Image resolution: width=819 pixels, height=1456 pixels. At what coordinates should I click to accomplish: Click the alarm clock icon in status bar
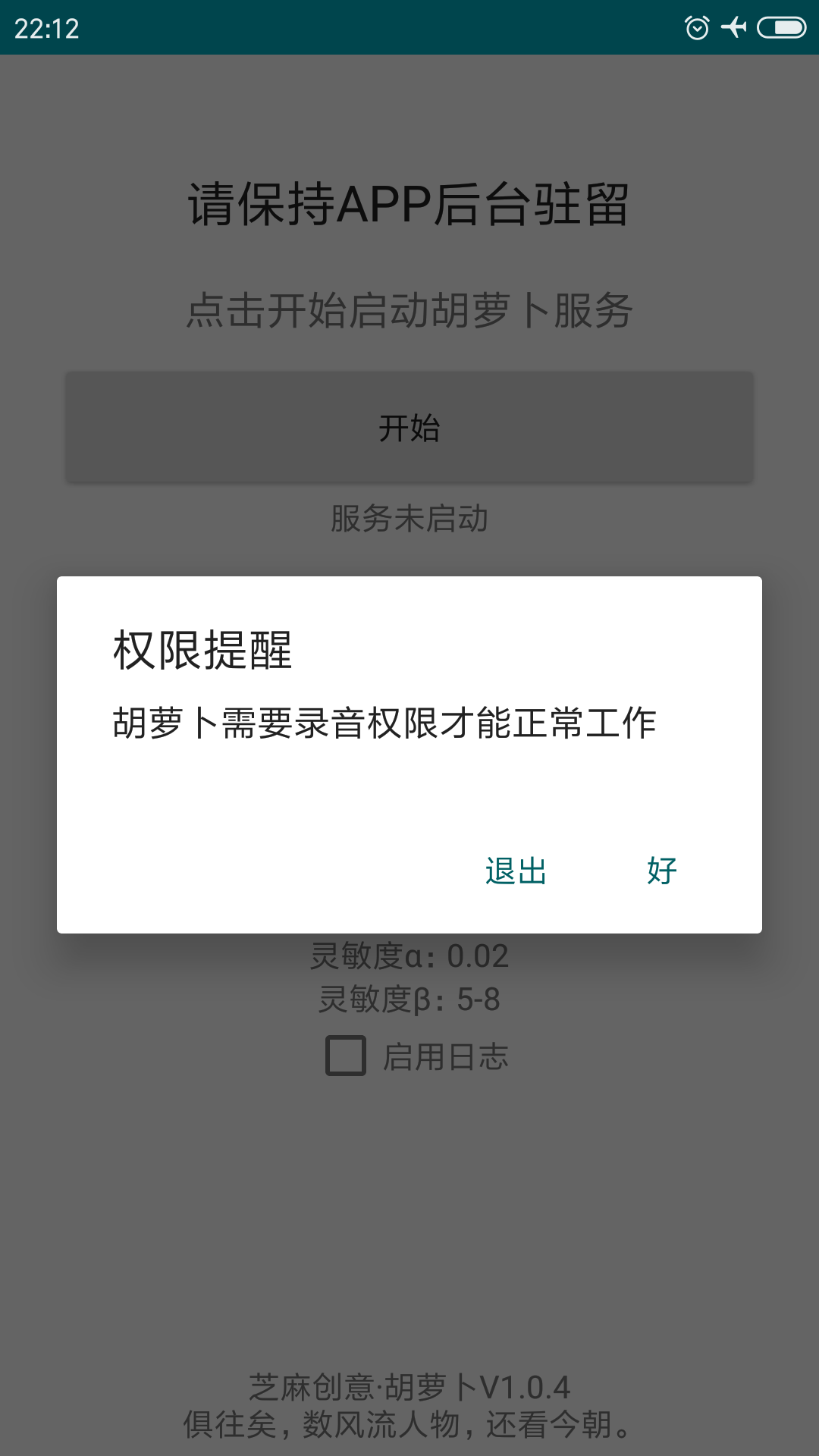pos(695,27)
